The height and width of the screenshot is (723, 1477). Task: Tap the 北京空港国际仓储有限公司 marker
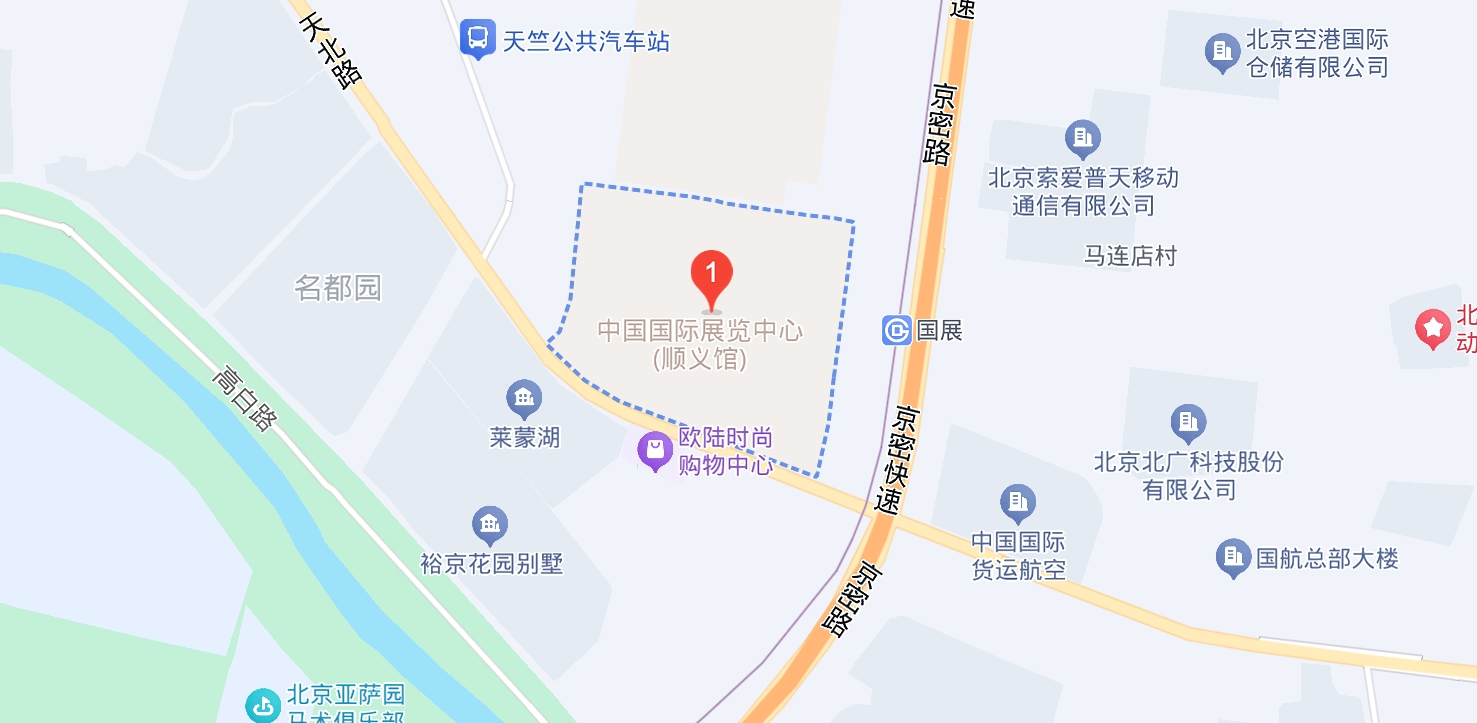pos(1222,51)
